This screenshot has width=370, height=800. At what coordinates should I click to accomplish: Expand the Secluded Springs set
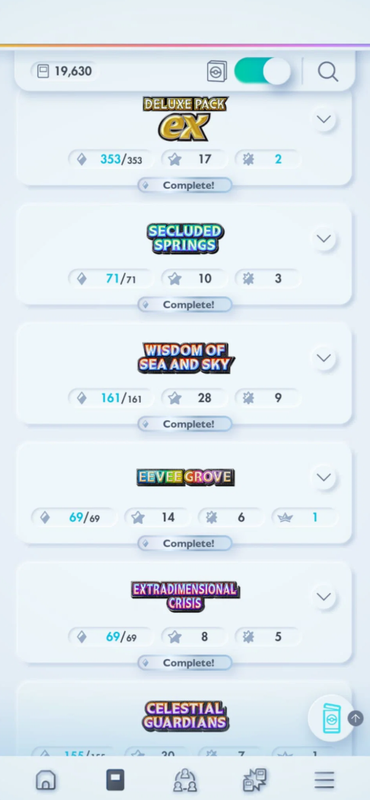(x=324, y=239)
